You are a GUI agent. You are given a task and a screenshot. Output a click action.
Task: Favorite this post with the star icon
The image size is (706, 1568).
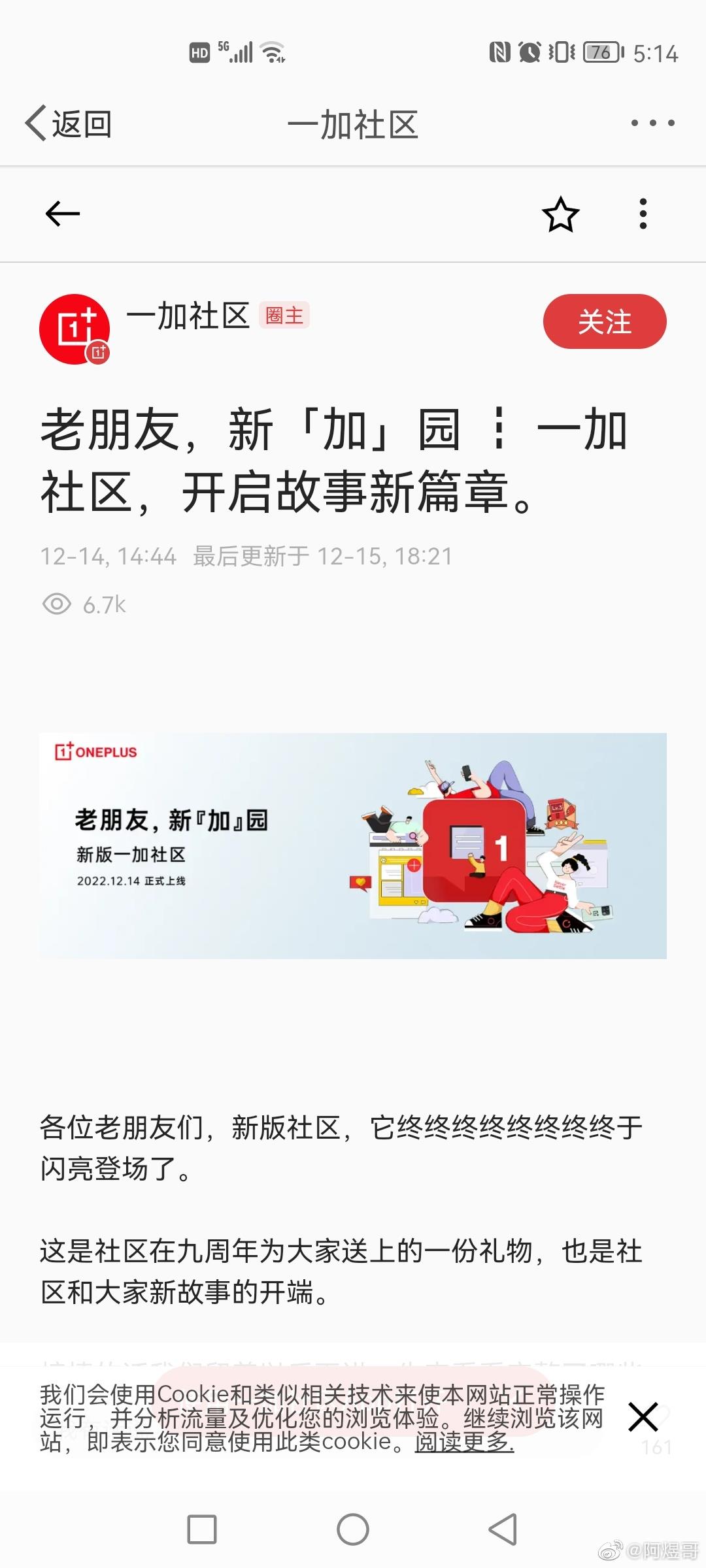click(560, 214)
